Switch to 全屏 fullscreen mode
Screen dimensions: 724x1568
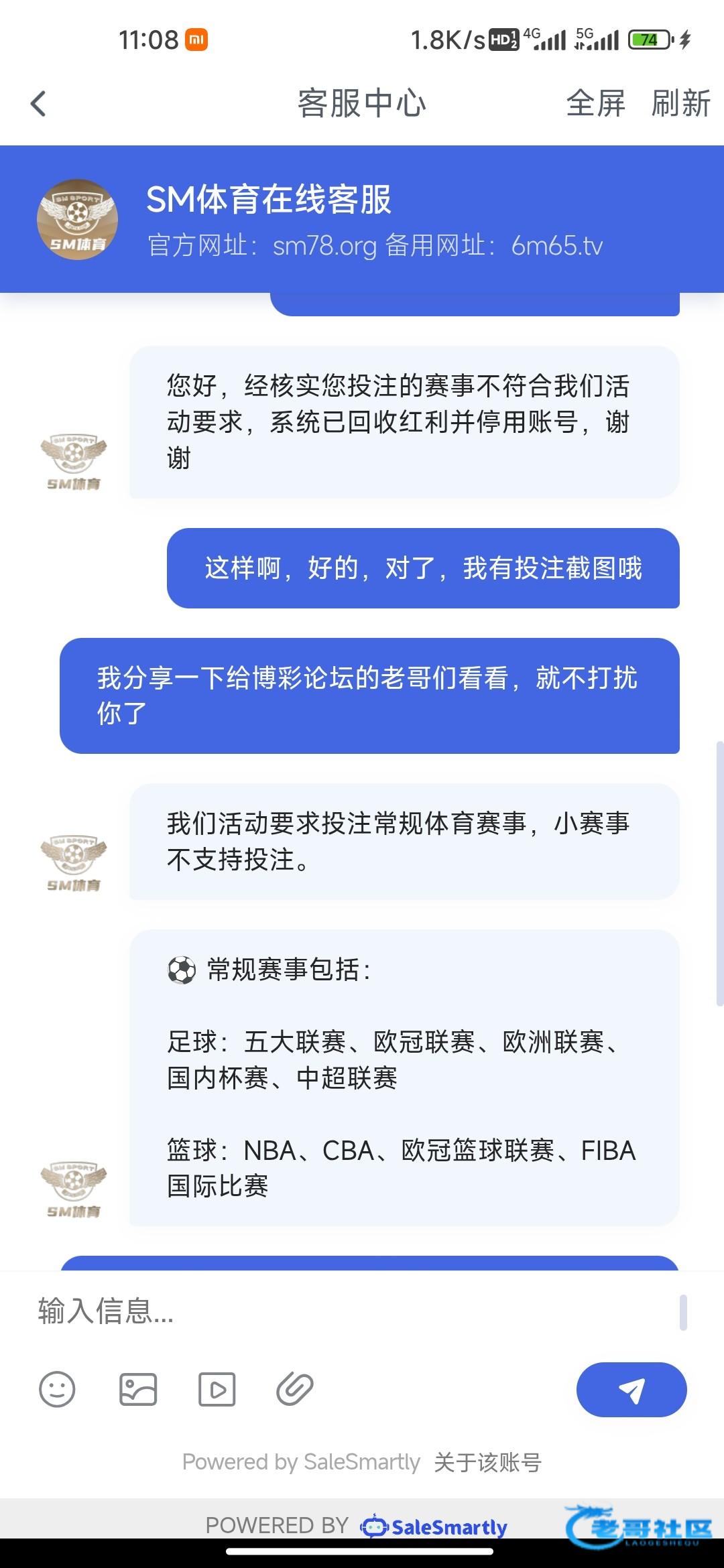pyautogui.click(x=595, y=104)
